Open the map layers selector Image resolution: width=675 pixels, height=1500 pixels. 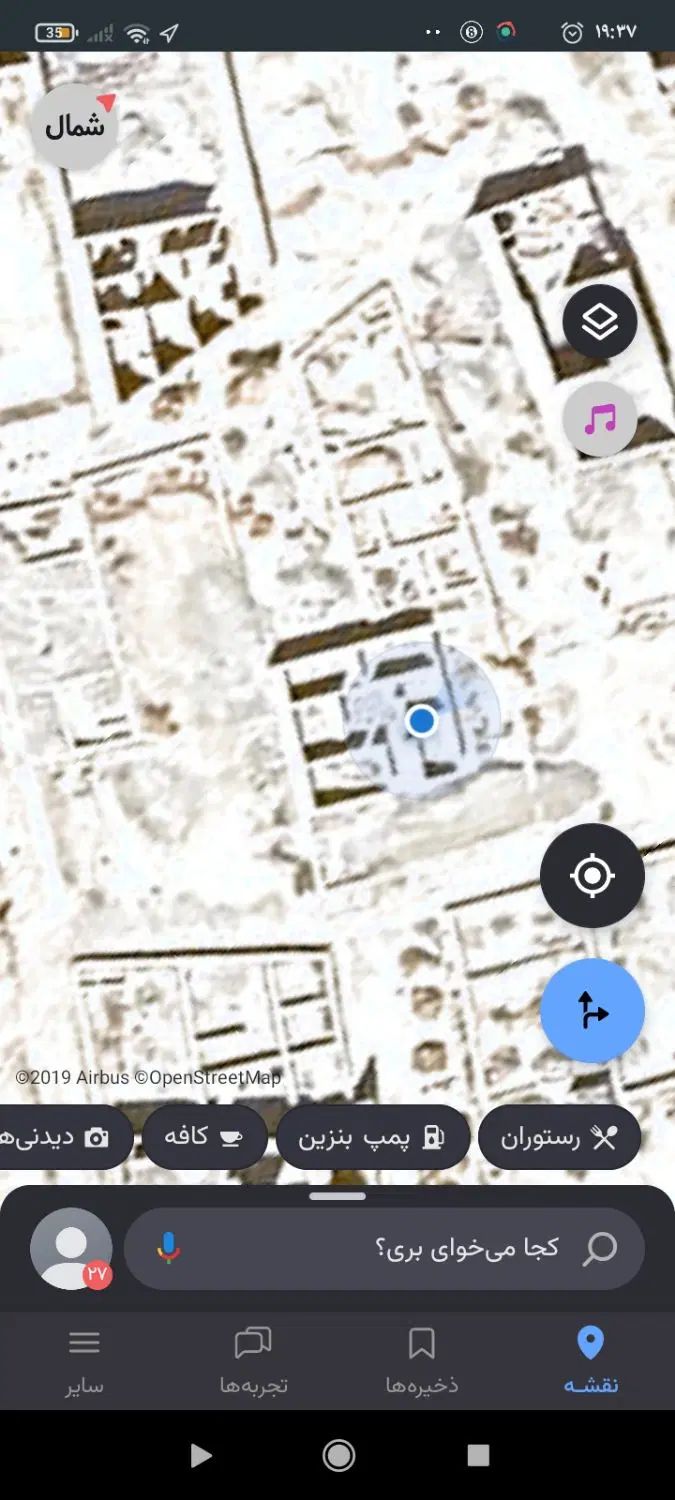599,322
